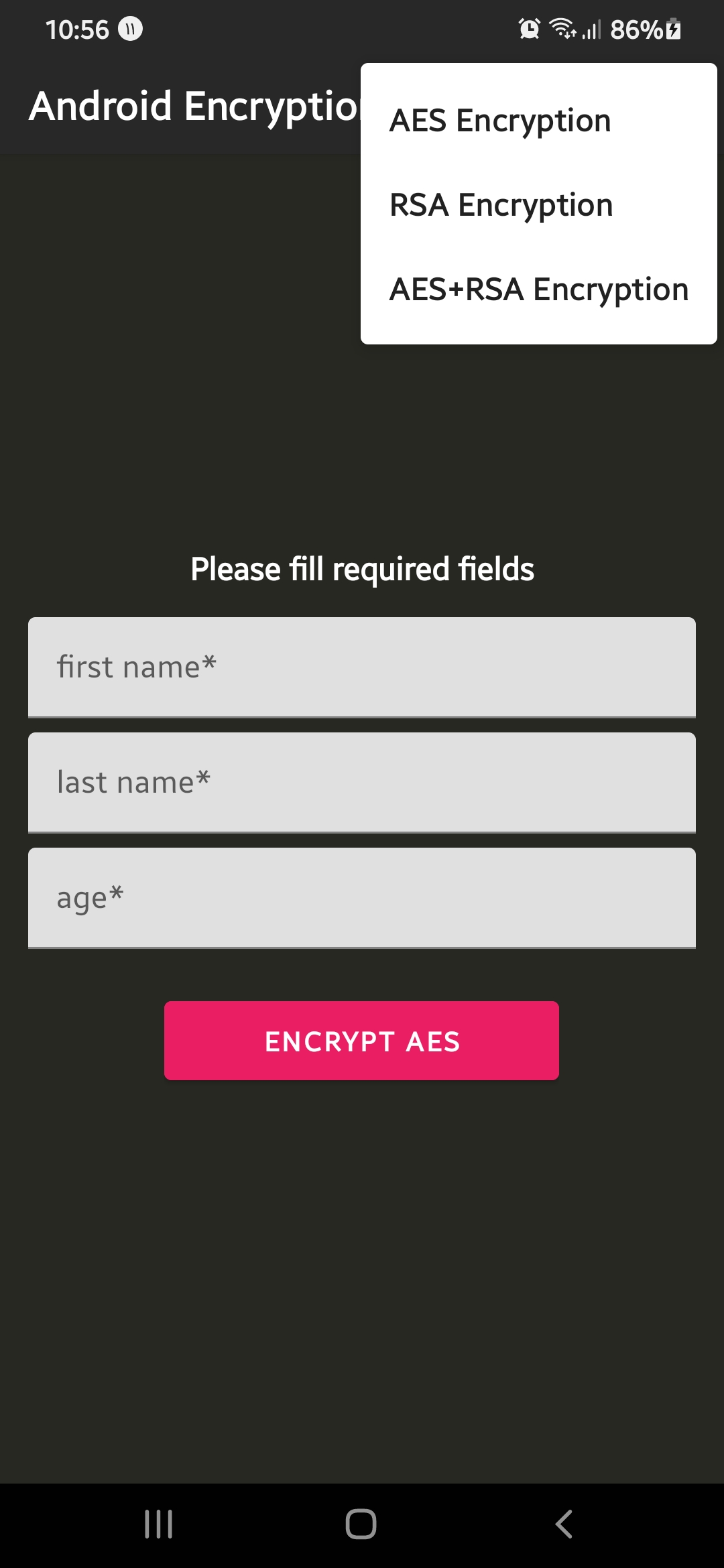Focus the first name field
This screenshot has height=1568, width=724.
pos(362,667)
